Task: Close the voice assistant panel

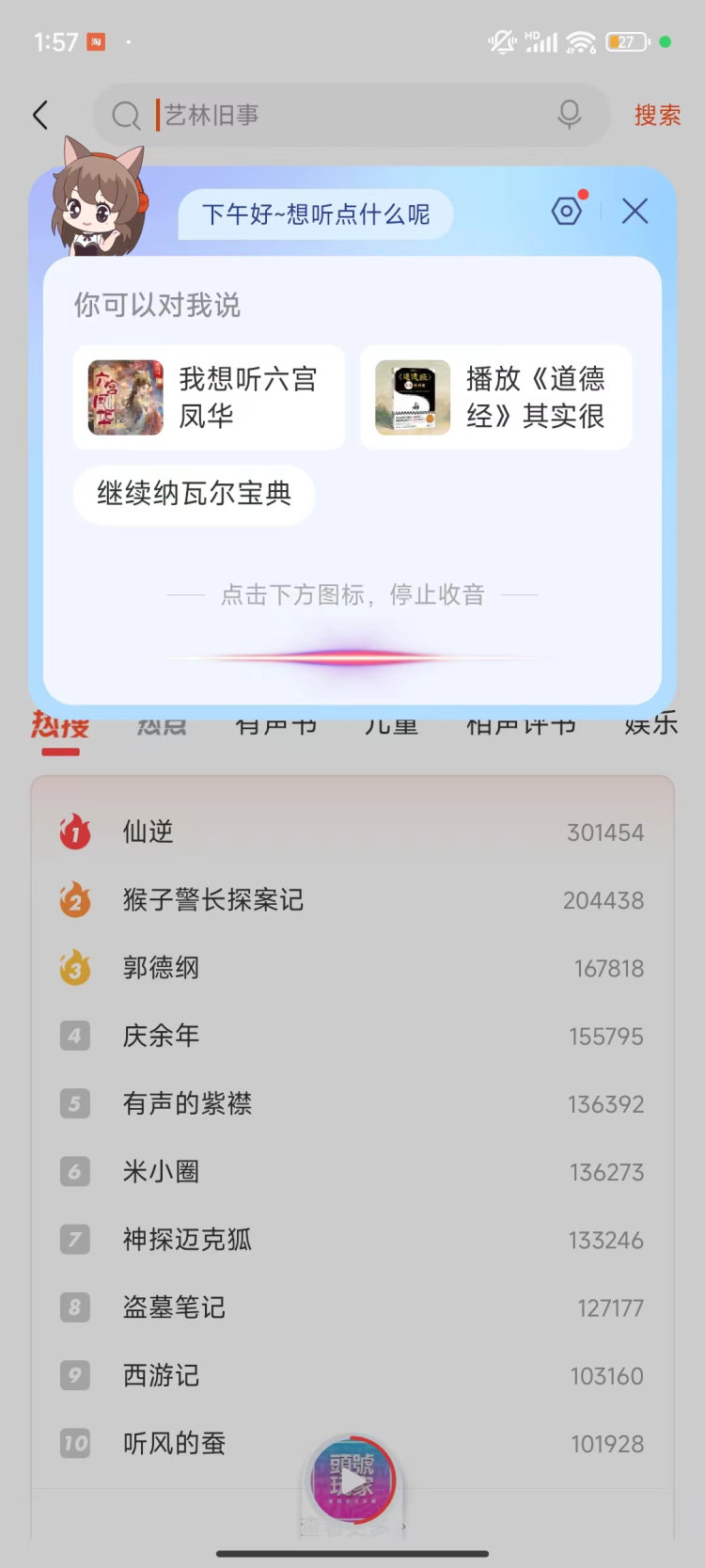Action: tap(634, 212)
